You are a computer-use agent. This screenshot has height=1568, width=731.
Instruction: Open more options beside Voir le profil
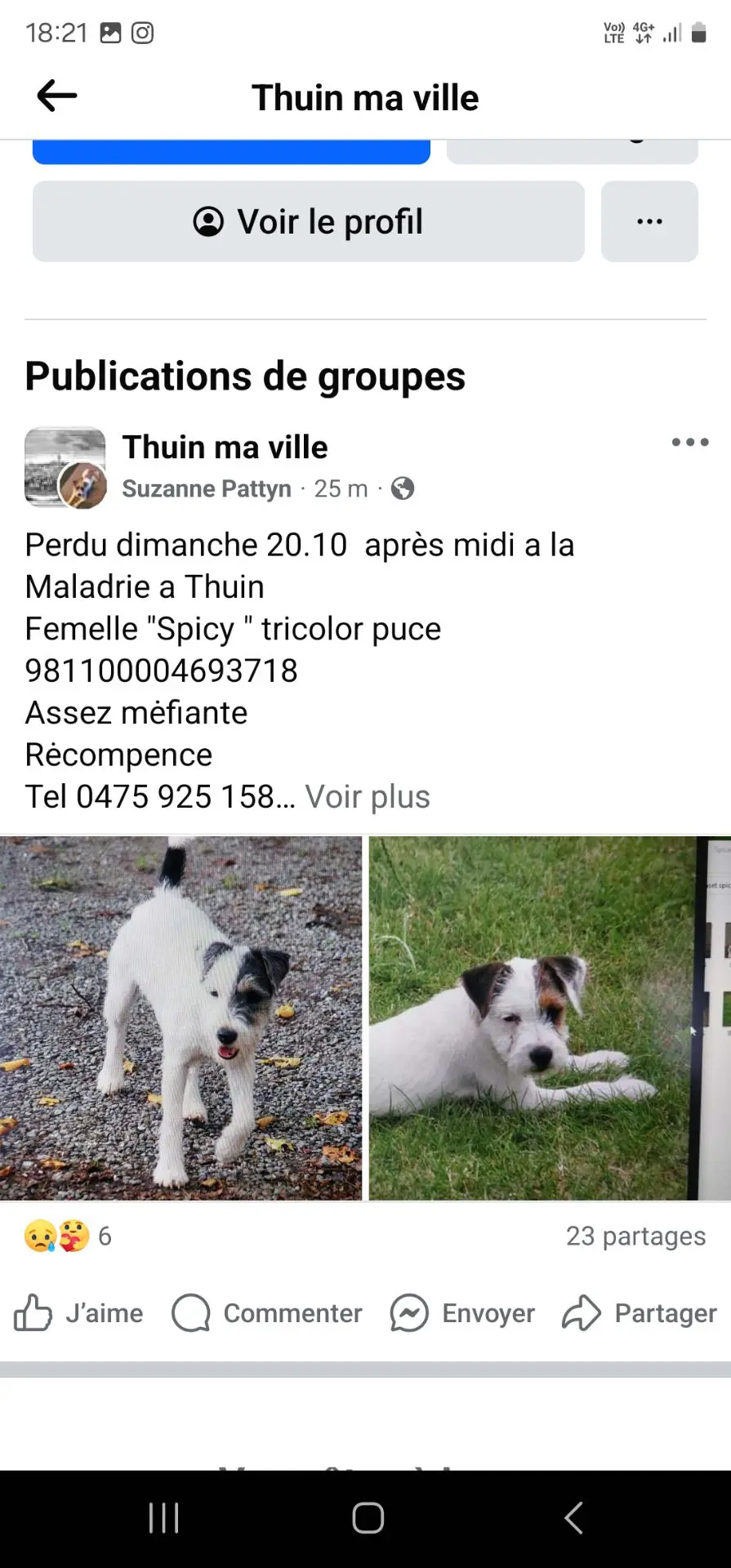[x=649, y=221]
